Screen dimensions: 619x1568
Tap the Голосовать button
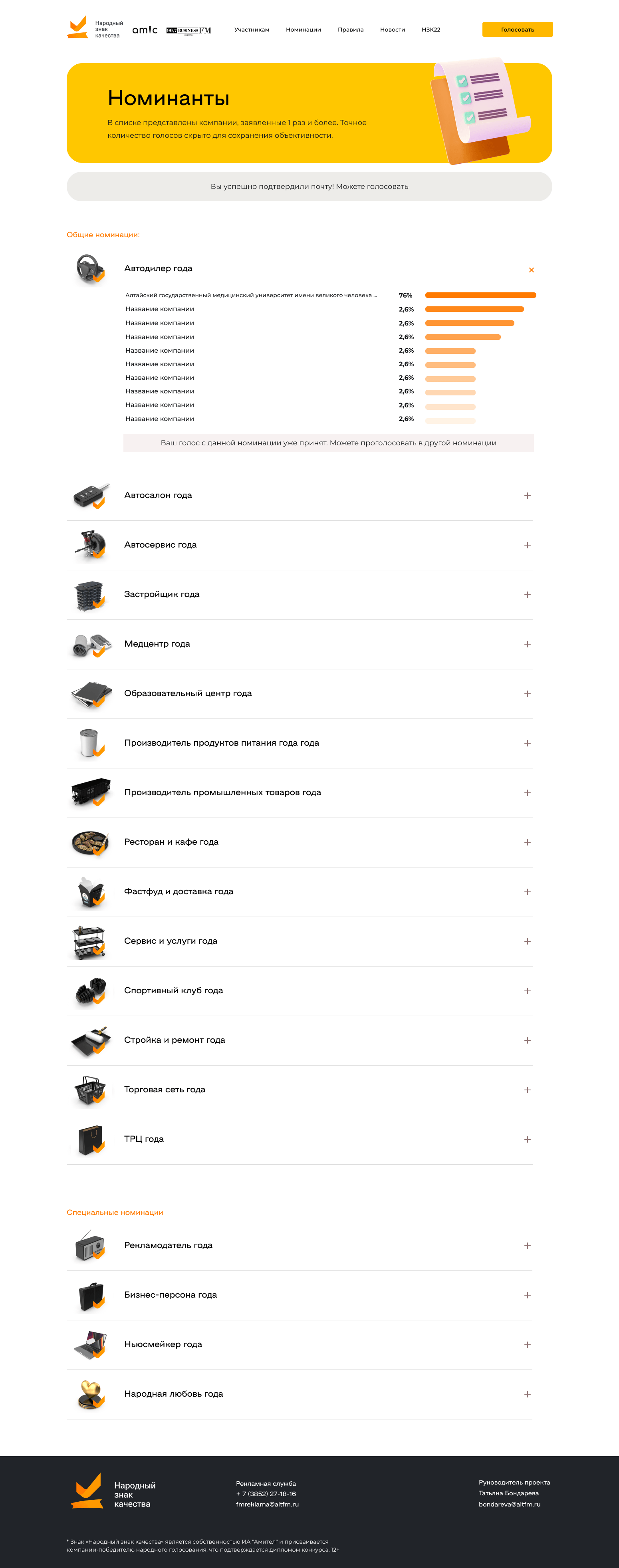[x=517, y=29]
